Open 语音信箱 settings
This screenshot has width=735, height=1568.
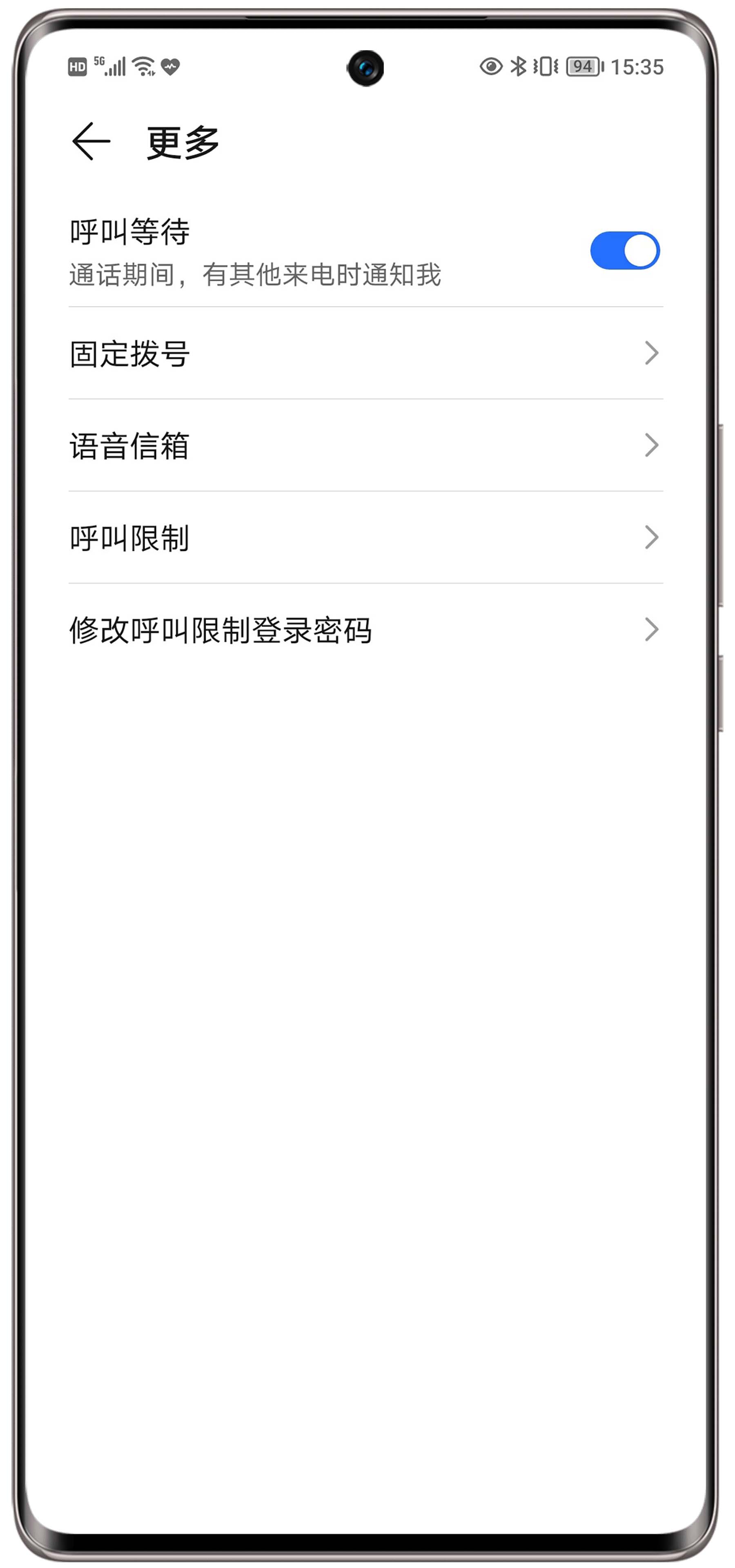tap(365, 445)
